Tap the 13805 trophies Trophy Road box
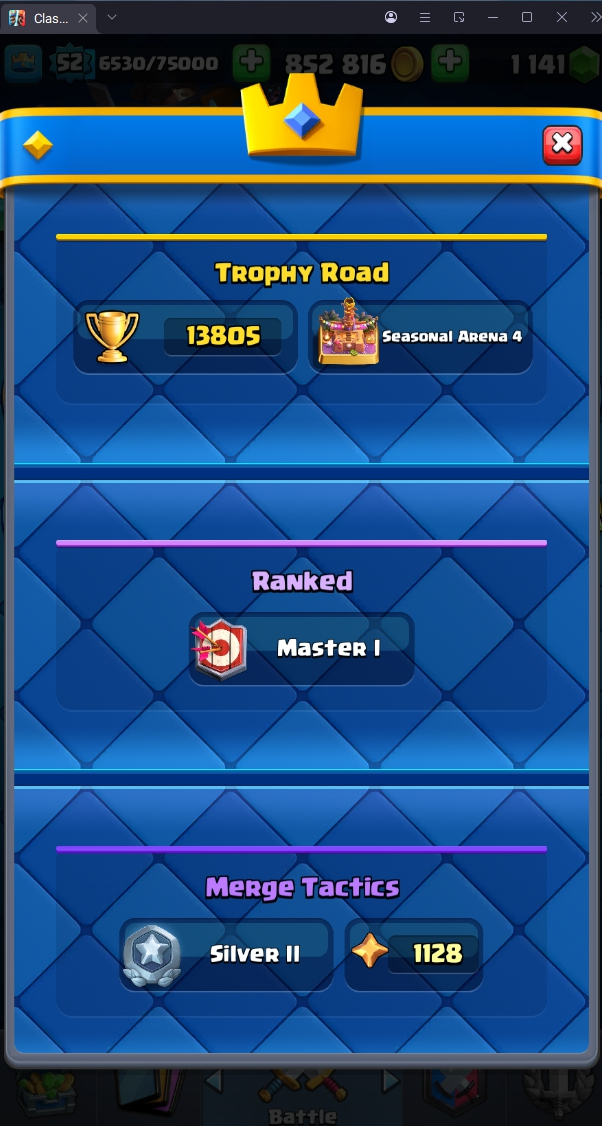The height and width of the screenshot is (1126, 602). (x=186, y=337)
